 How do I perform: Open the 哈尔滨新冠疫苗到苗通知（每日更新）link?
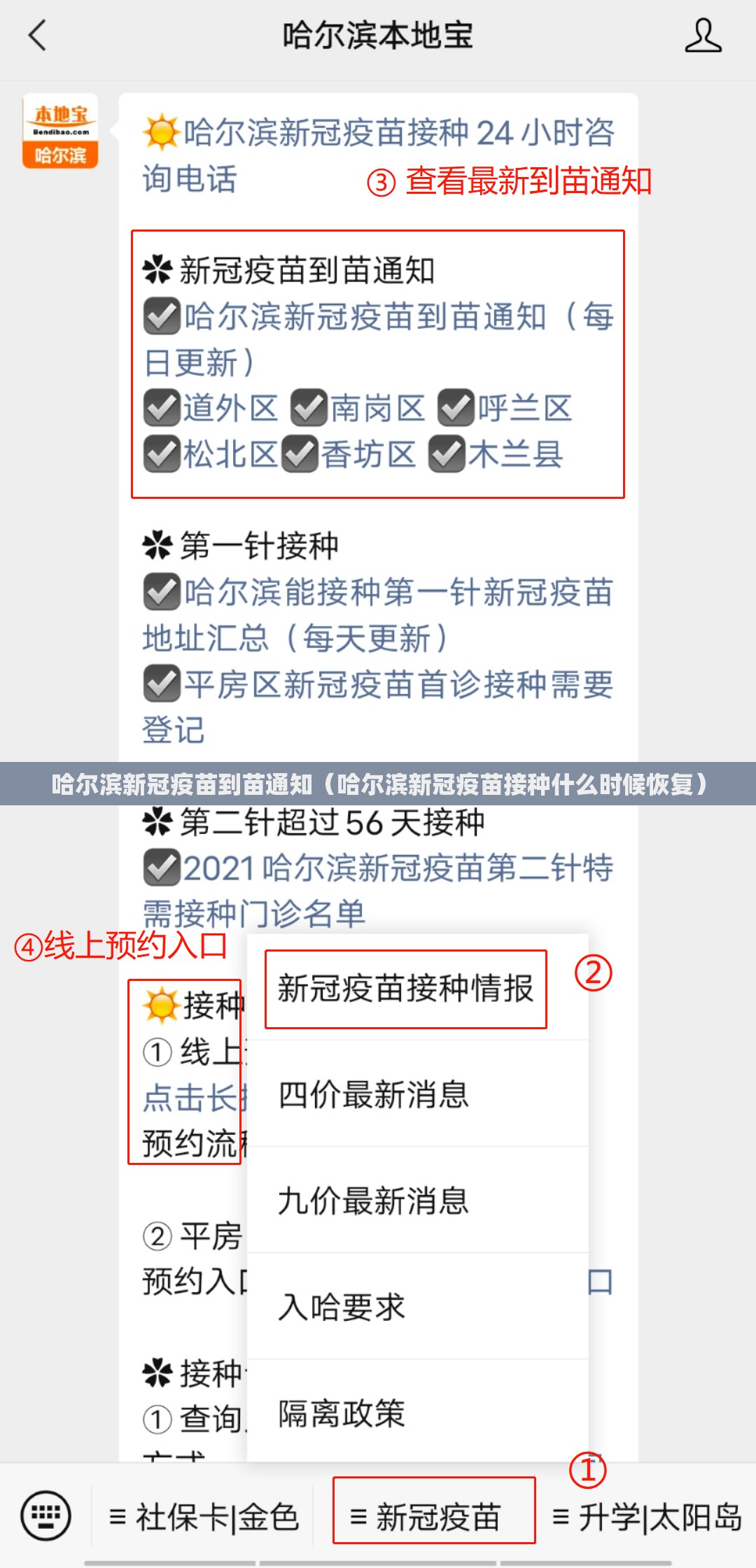point(378,339)
